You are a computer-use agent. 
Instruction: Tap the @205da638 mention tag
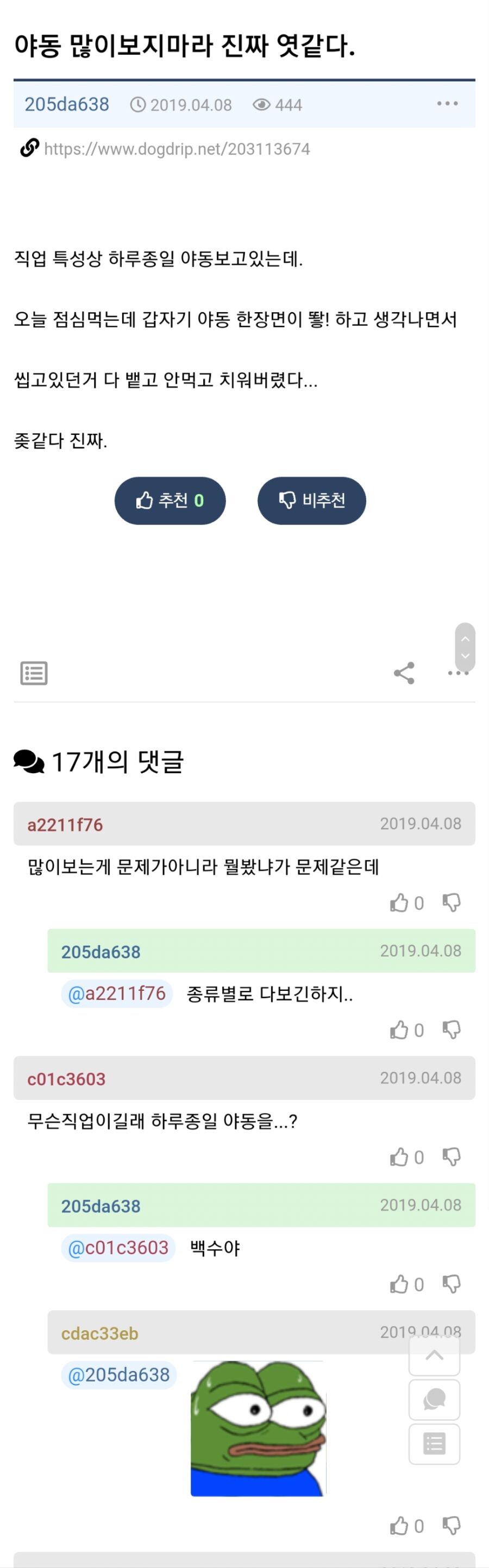119,1375
